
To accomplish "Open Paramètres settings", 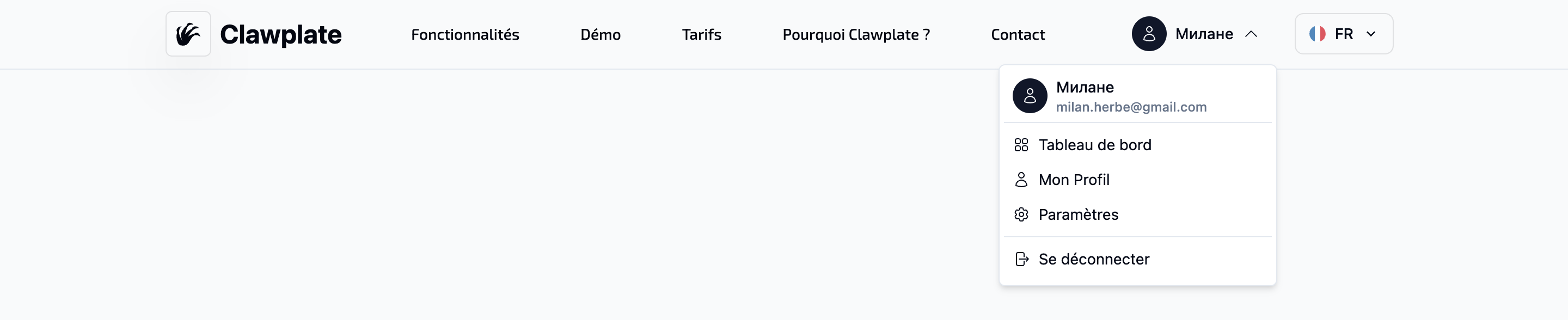I will coord(1077,214).
